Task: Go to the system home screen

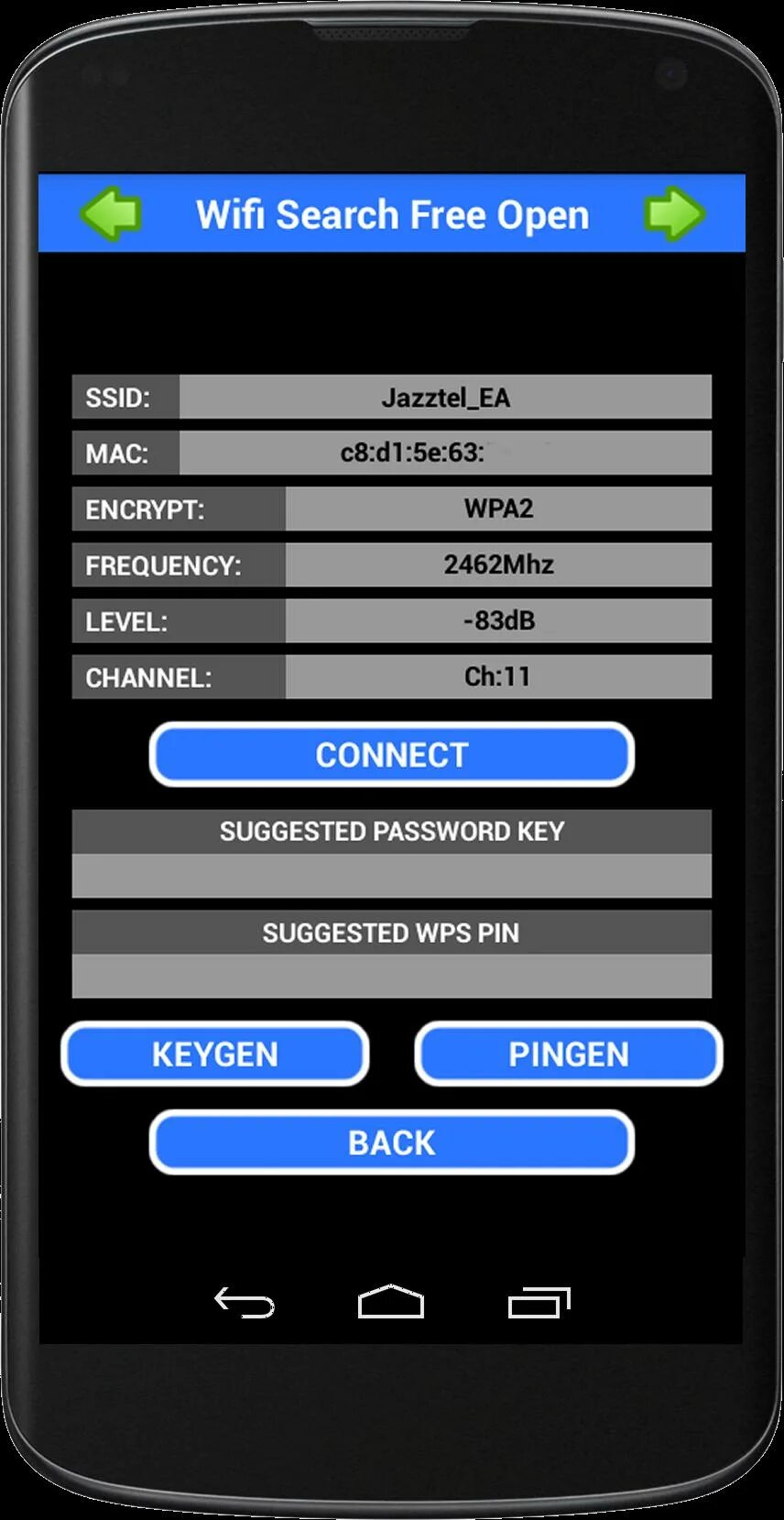Action: pos(391,1301)
